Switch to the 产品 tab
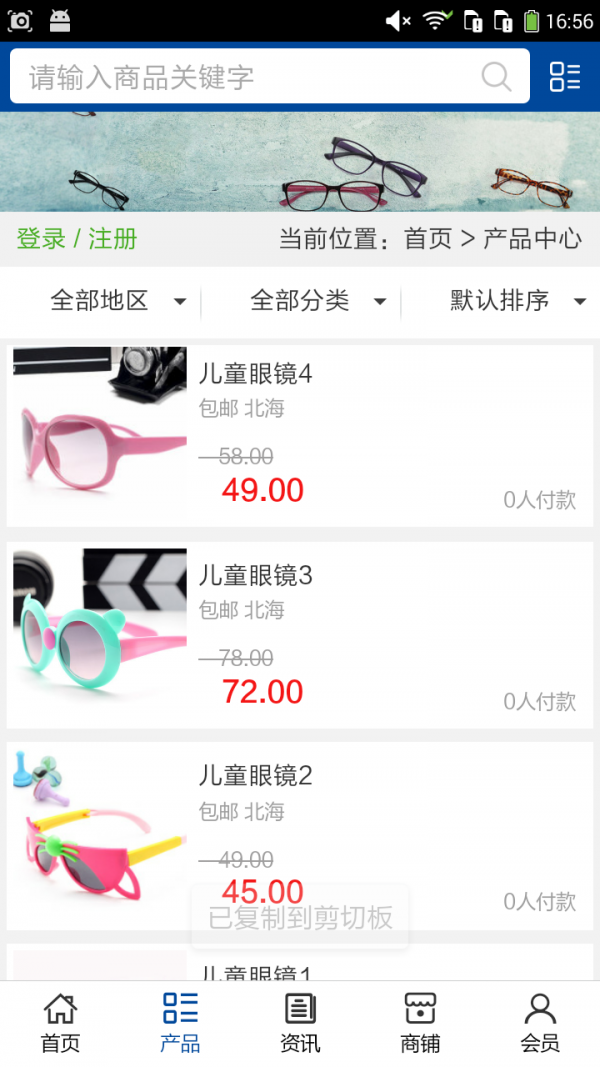This screenshot has height=1067, width=600. click(x=180, y=1022)
